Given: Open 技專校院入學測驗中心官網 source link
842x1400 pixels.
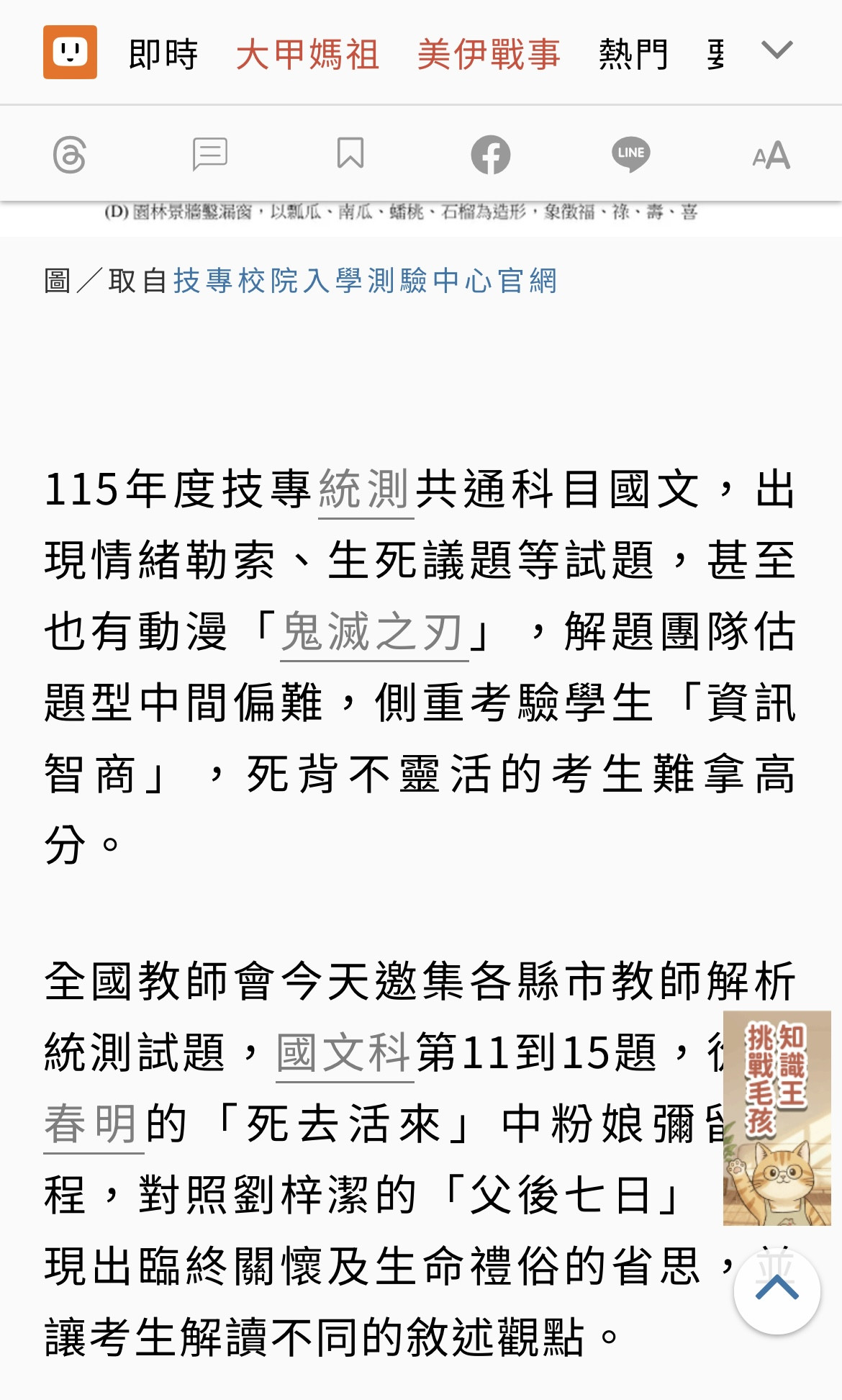Looking at the screenshot, I should point(365,281).
